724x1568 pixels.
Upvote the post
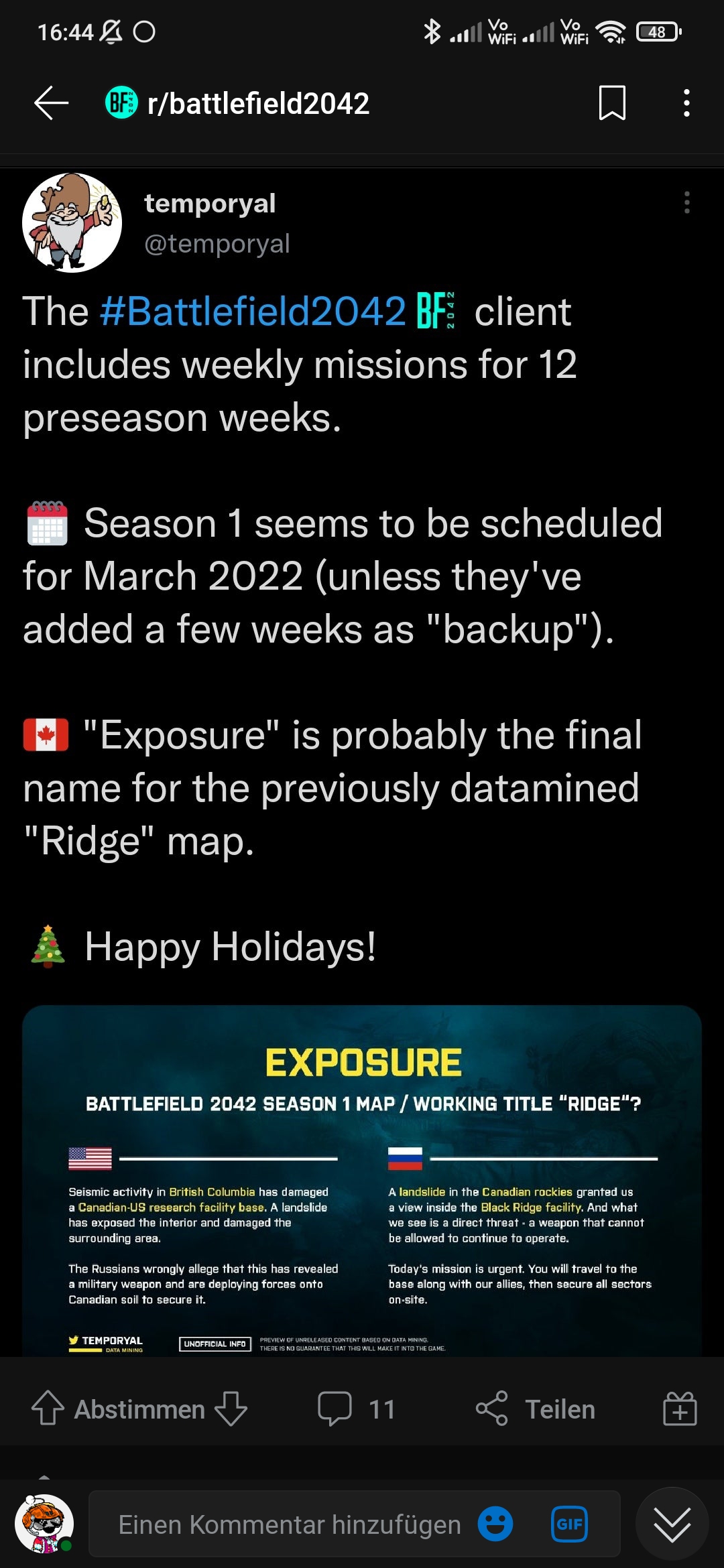[x=48, y=1409]
